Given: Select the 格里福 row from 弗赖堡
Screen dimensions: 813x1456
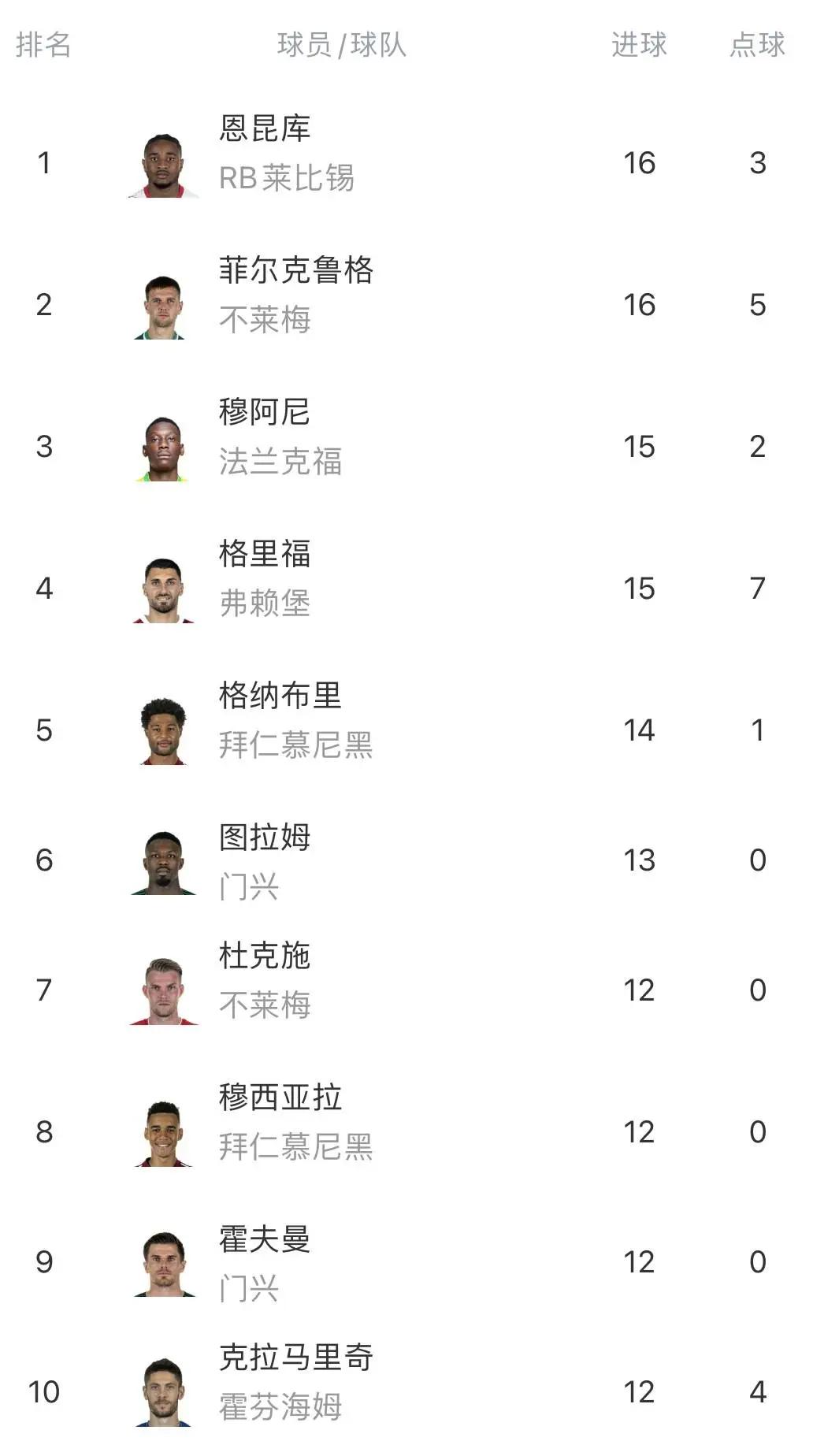Looking at the screenshot, I should point(406,588).
